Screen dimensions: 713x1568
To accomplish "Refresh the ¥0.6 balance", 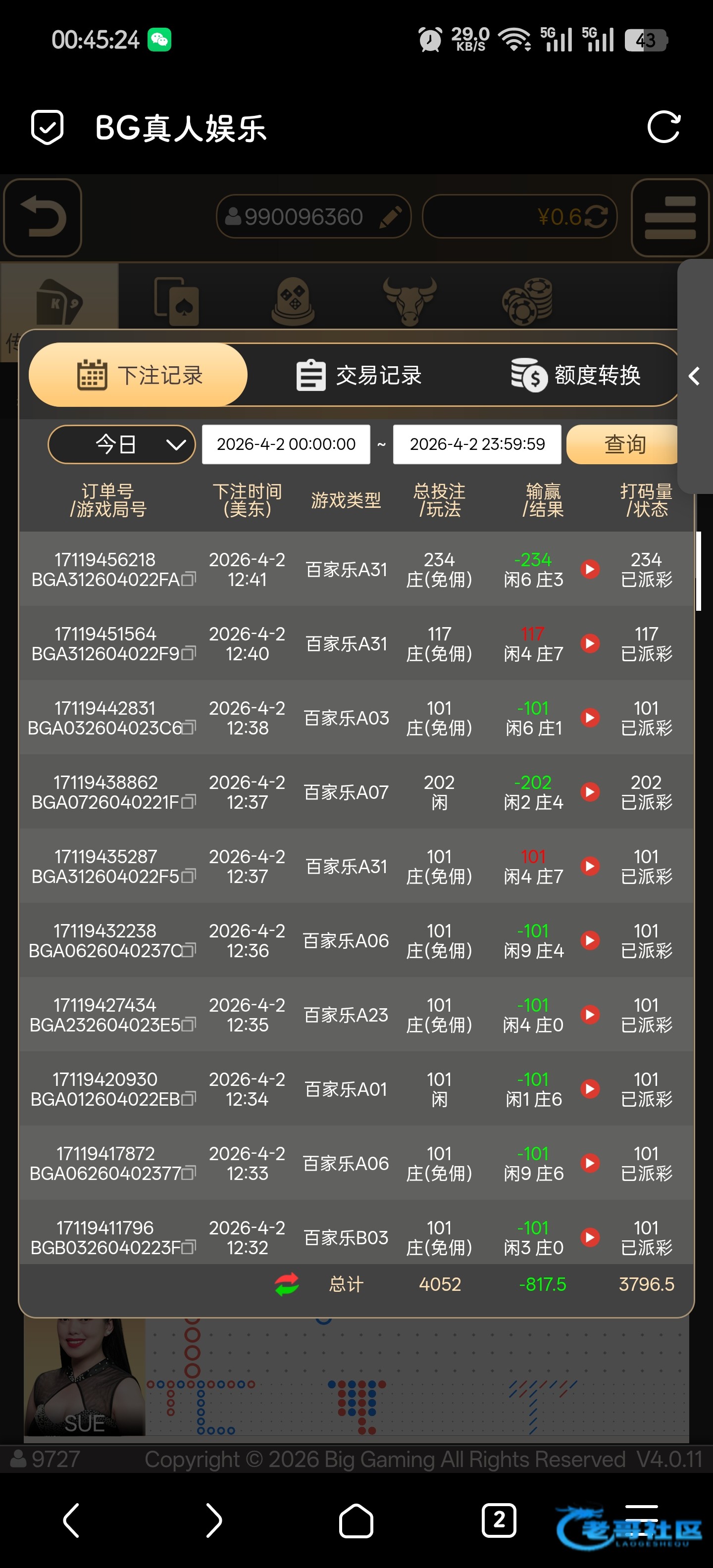I will pos(596,217).
